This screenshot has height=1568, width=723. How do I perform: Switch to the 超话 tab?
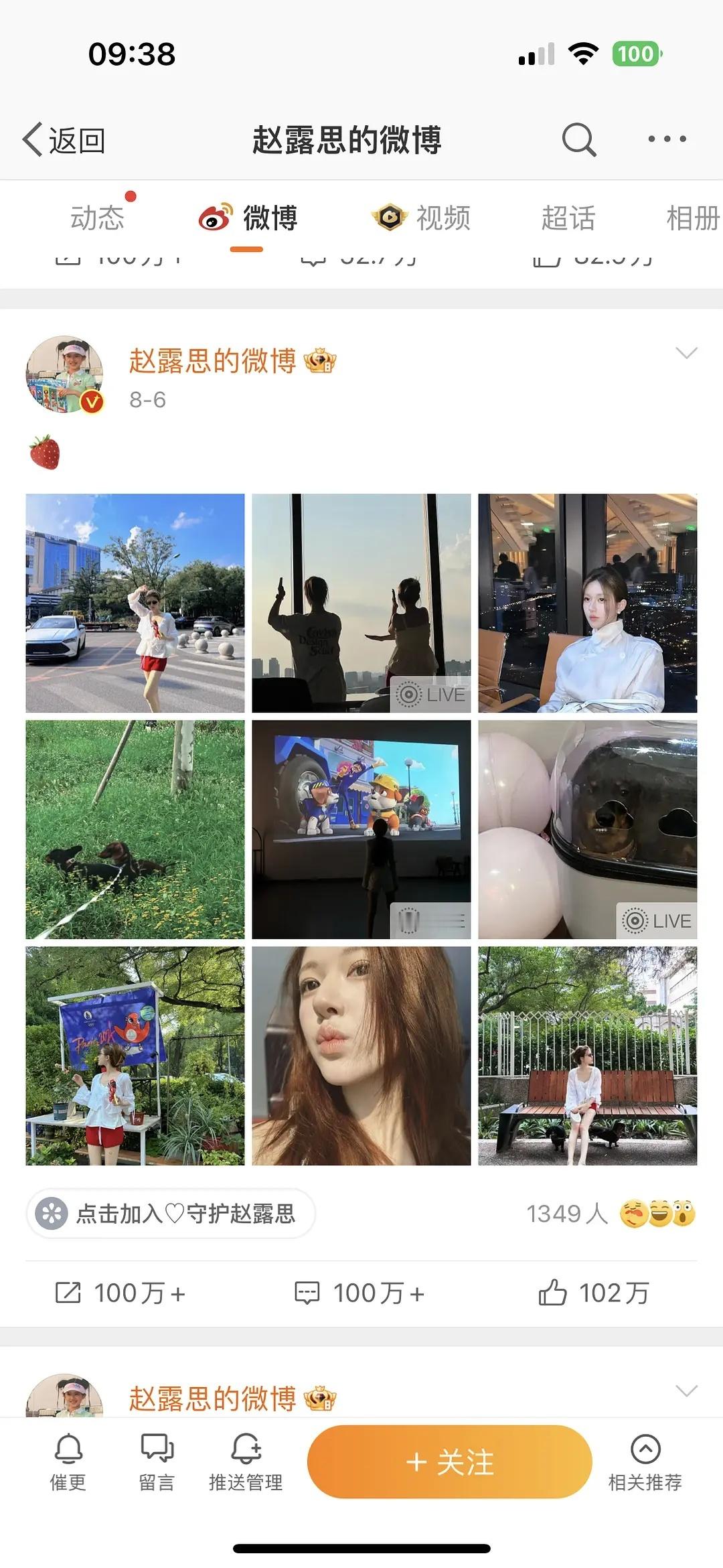pos(568,218)
